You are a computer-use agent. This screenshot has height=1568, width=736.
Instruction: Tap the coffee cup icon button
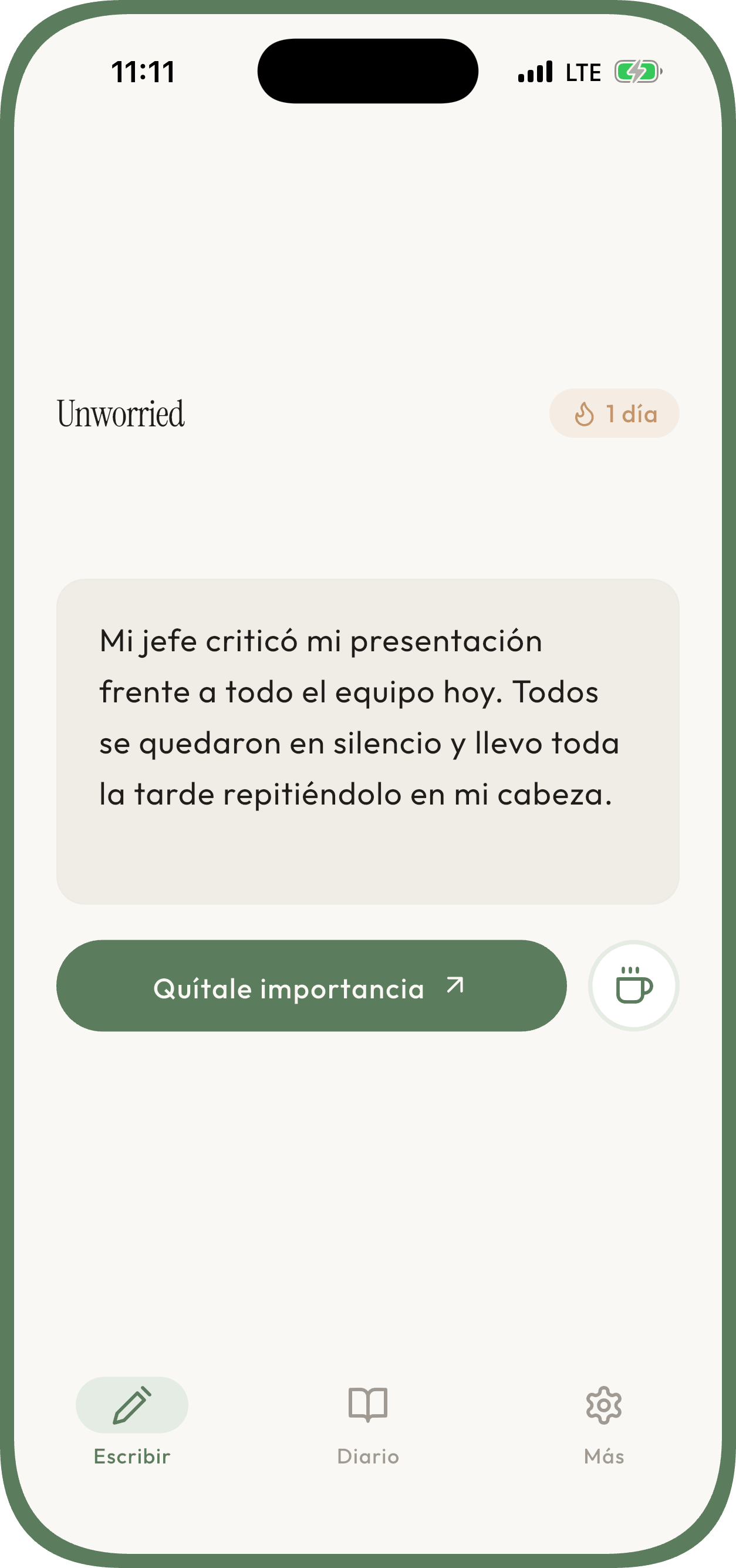(x=633, y=985)
